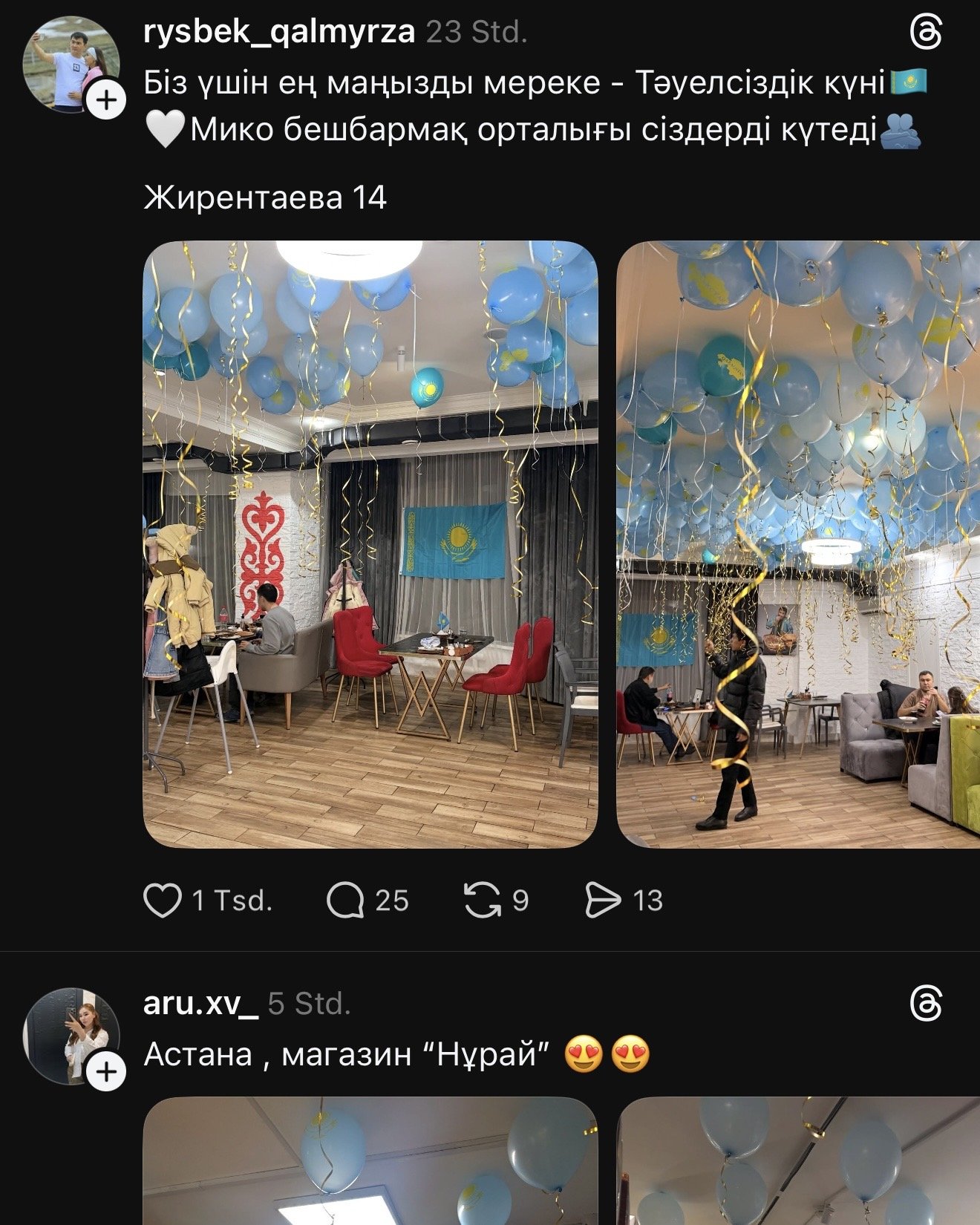The height and width of the screenshot is (1225, 980).
Task: Open comments on rysbek_qalmyrza's post
Action: click(x=345, y=901)
